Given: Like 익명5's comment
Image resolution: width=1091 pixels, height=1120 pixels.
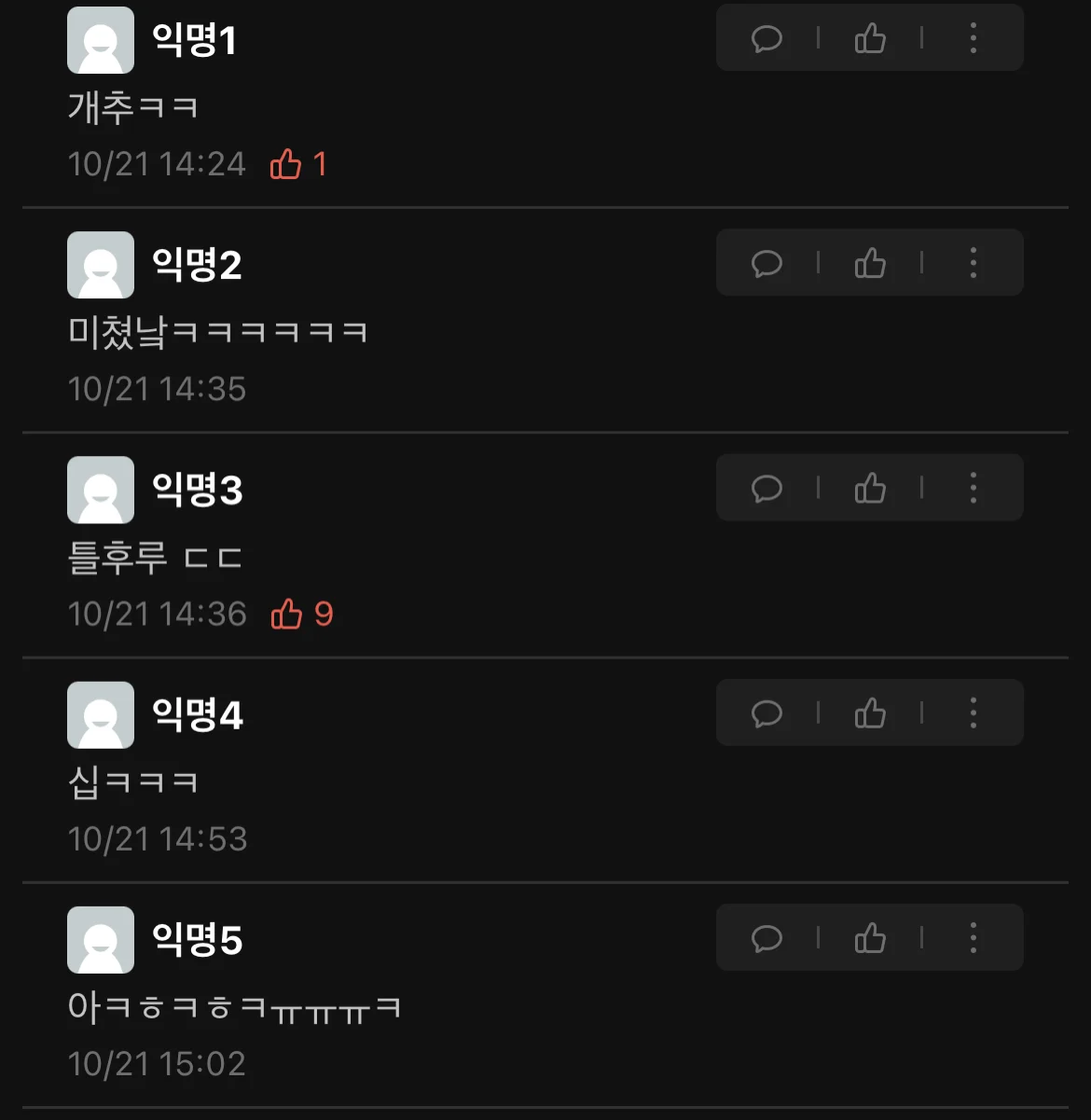Looking at the screenshot, I should coord(870,938).
